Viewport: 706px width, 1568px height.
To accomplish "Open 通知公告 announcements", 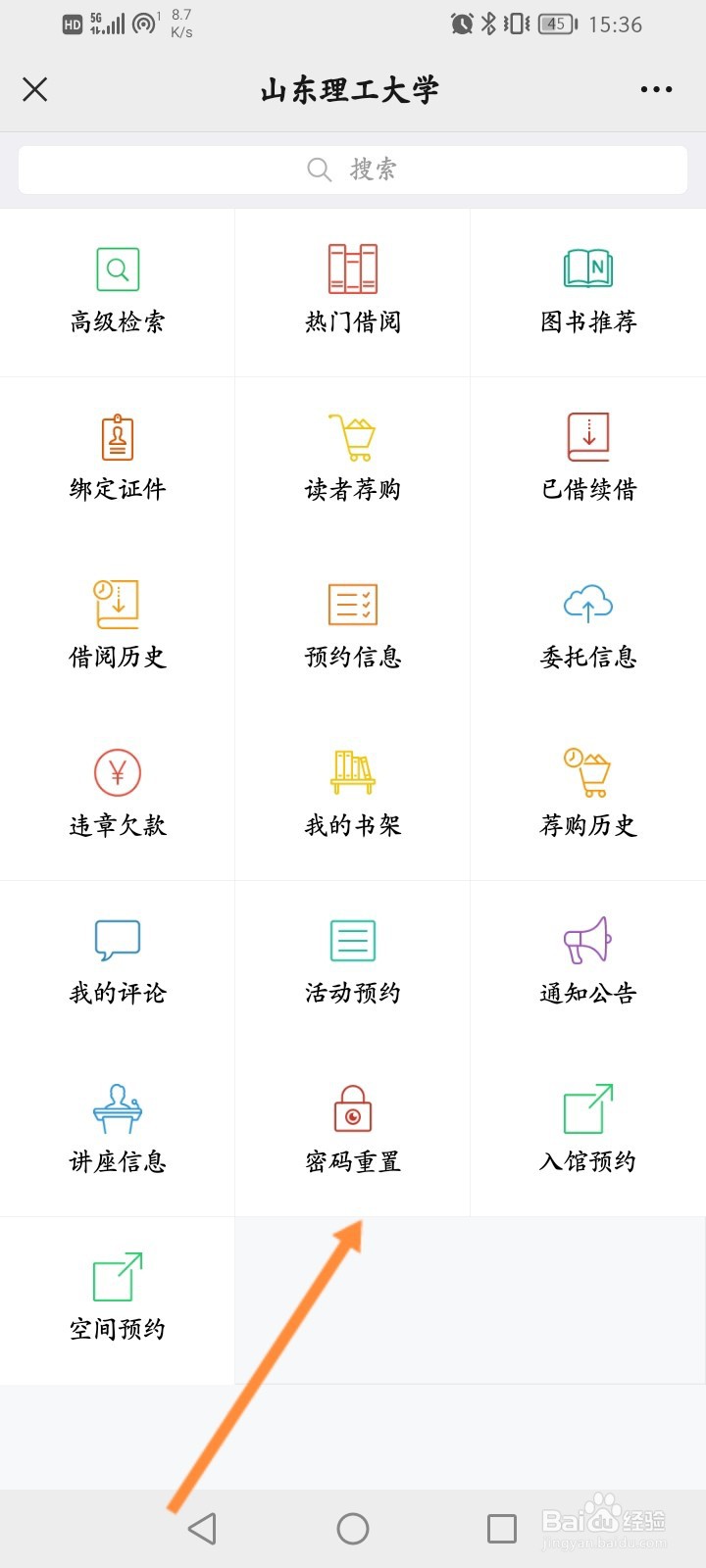I will click(588, 963).
